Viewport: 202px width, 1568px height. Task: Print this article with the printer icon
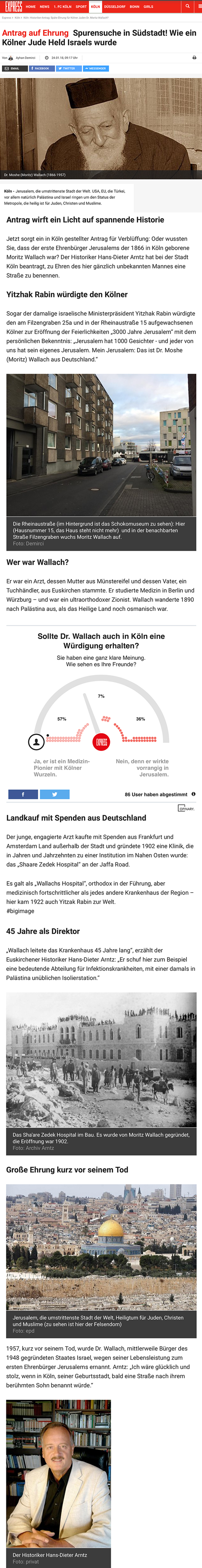pyautogui.click(x=194, y=58)
